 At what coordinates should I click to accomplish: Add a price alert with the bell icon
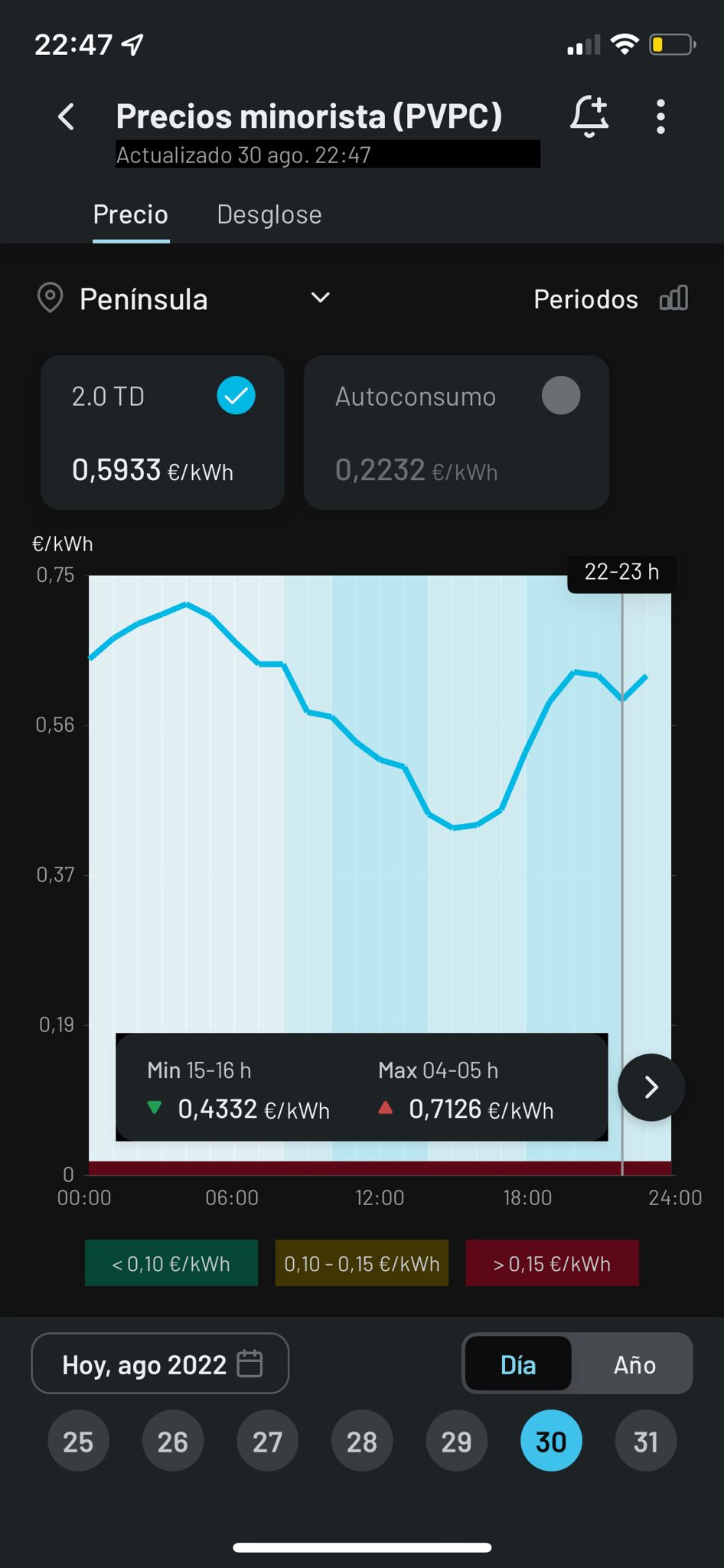(x=589, y=117)
